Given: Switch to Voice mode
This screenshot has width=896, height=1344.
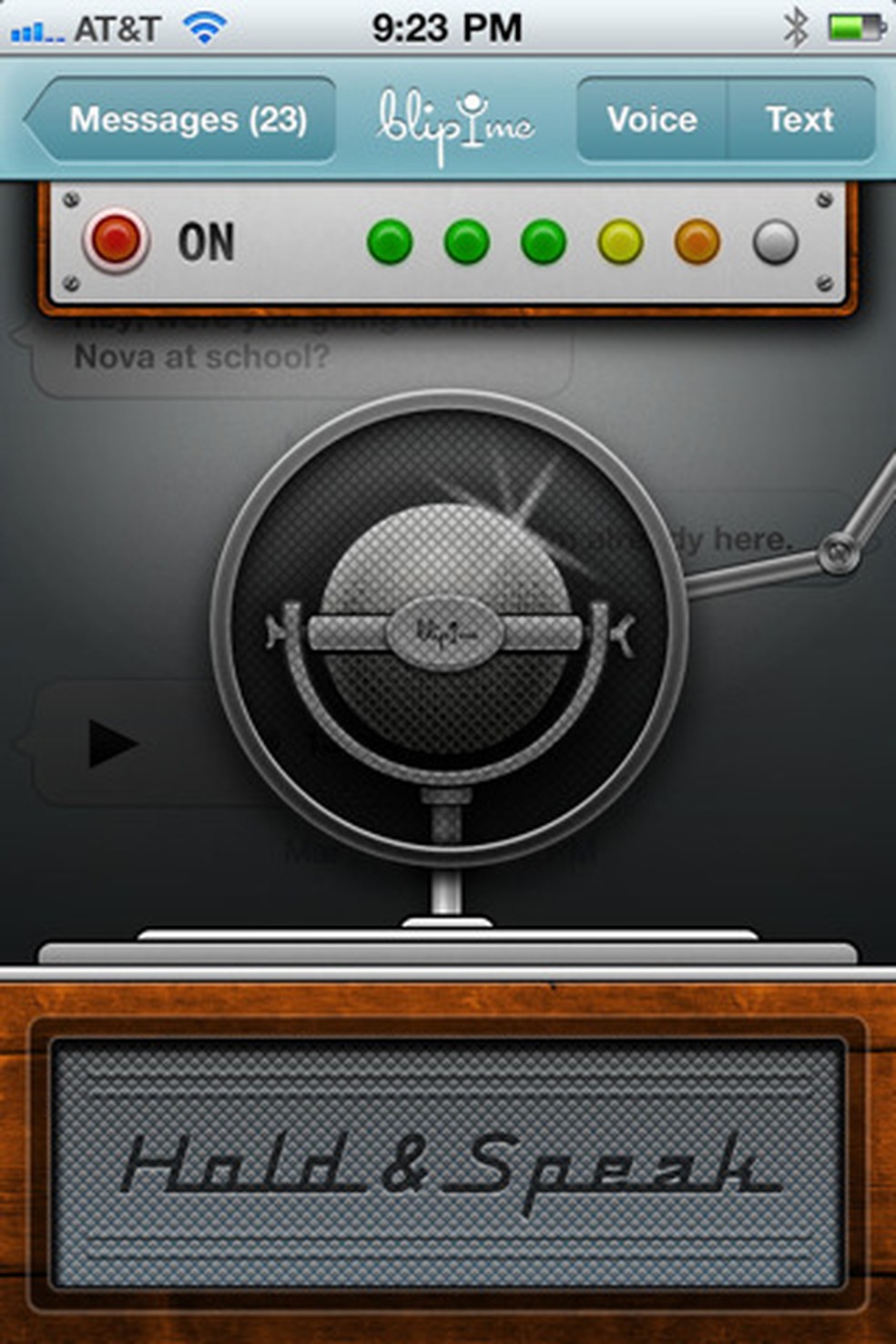Looking at the screenshot, I should (652, 119).
